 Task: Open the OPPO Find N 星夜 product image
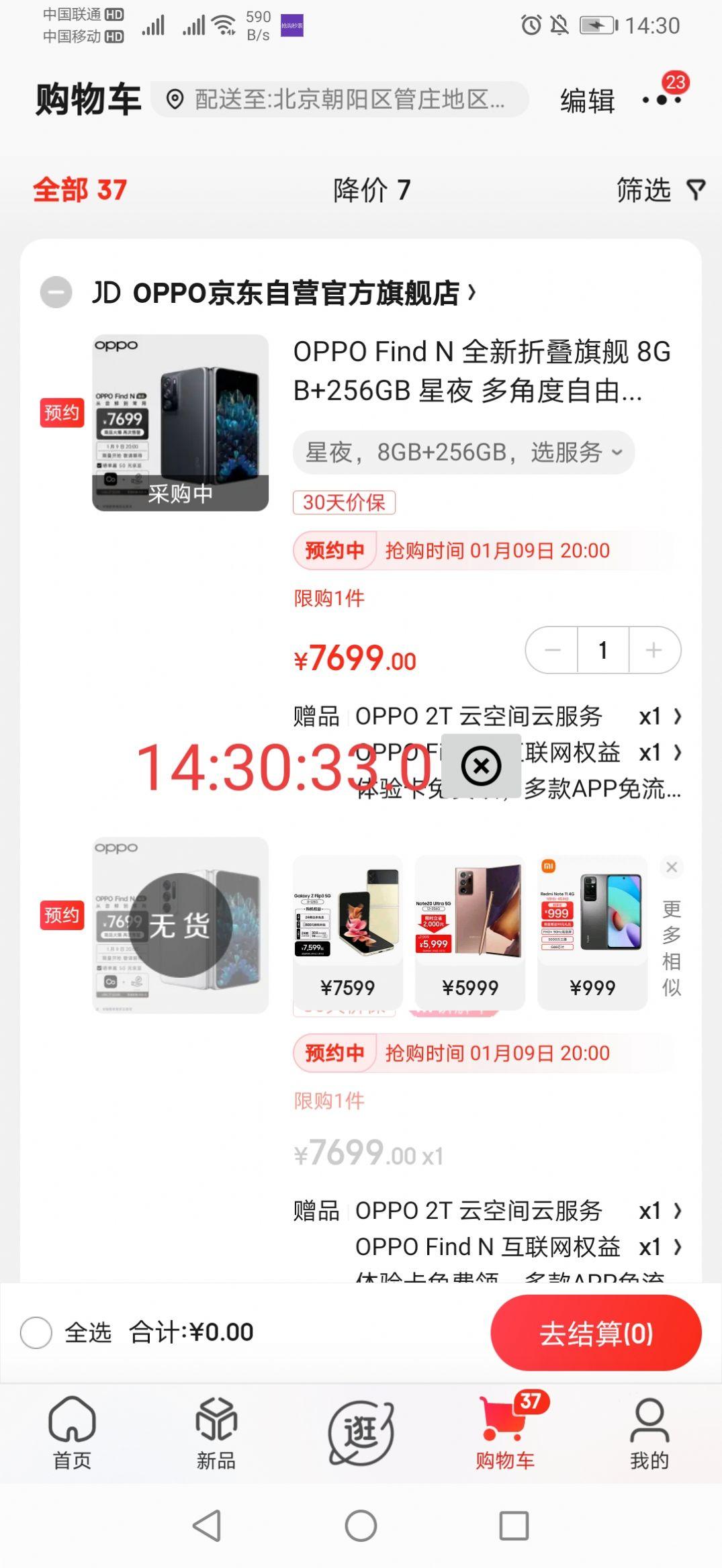(x=180, y=422)
